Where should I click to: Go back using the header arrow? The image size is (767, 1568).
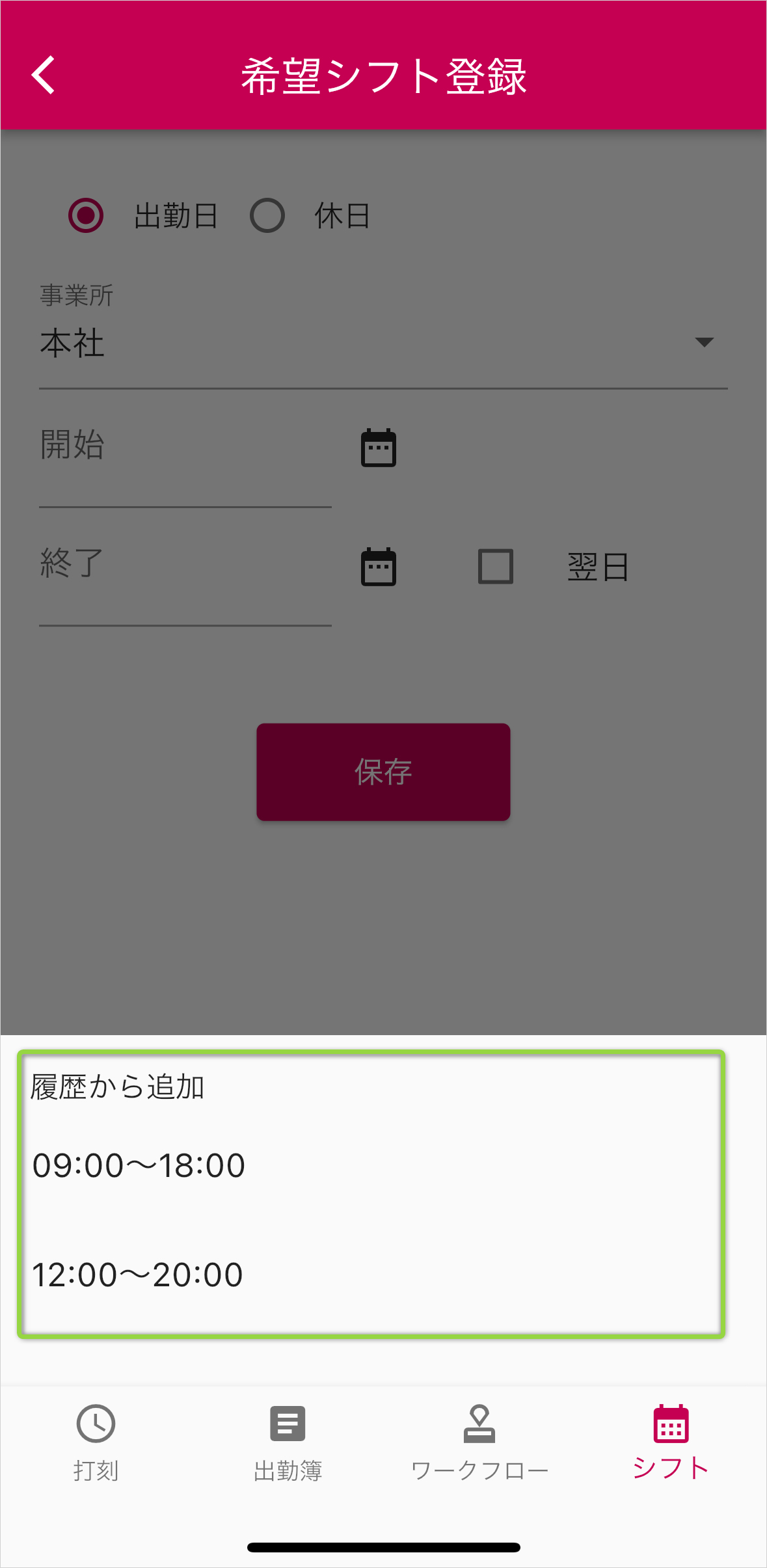[x=44, y=75]
